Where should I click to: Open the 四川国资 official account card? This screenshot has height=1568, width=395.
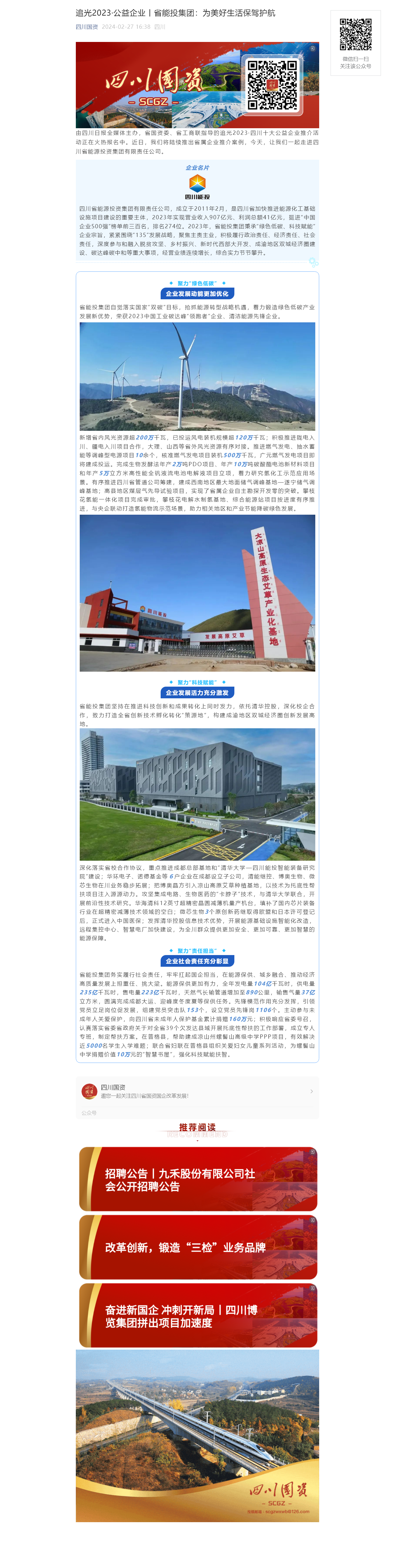coord(197,1091)
